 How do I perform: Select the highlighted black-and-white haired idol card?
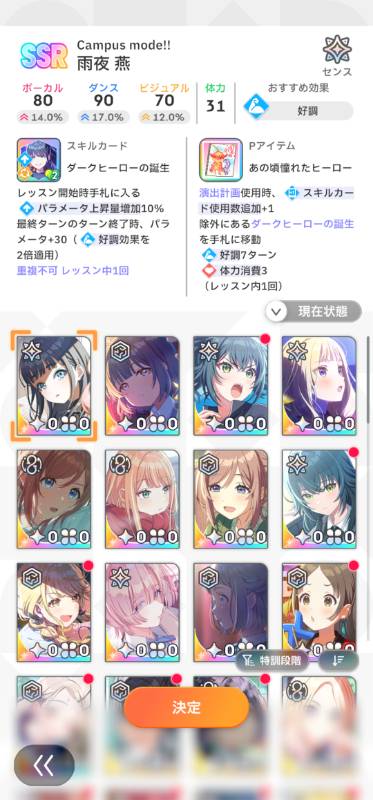[54, 385]
